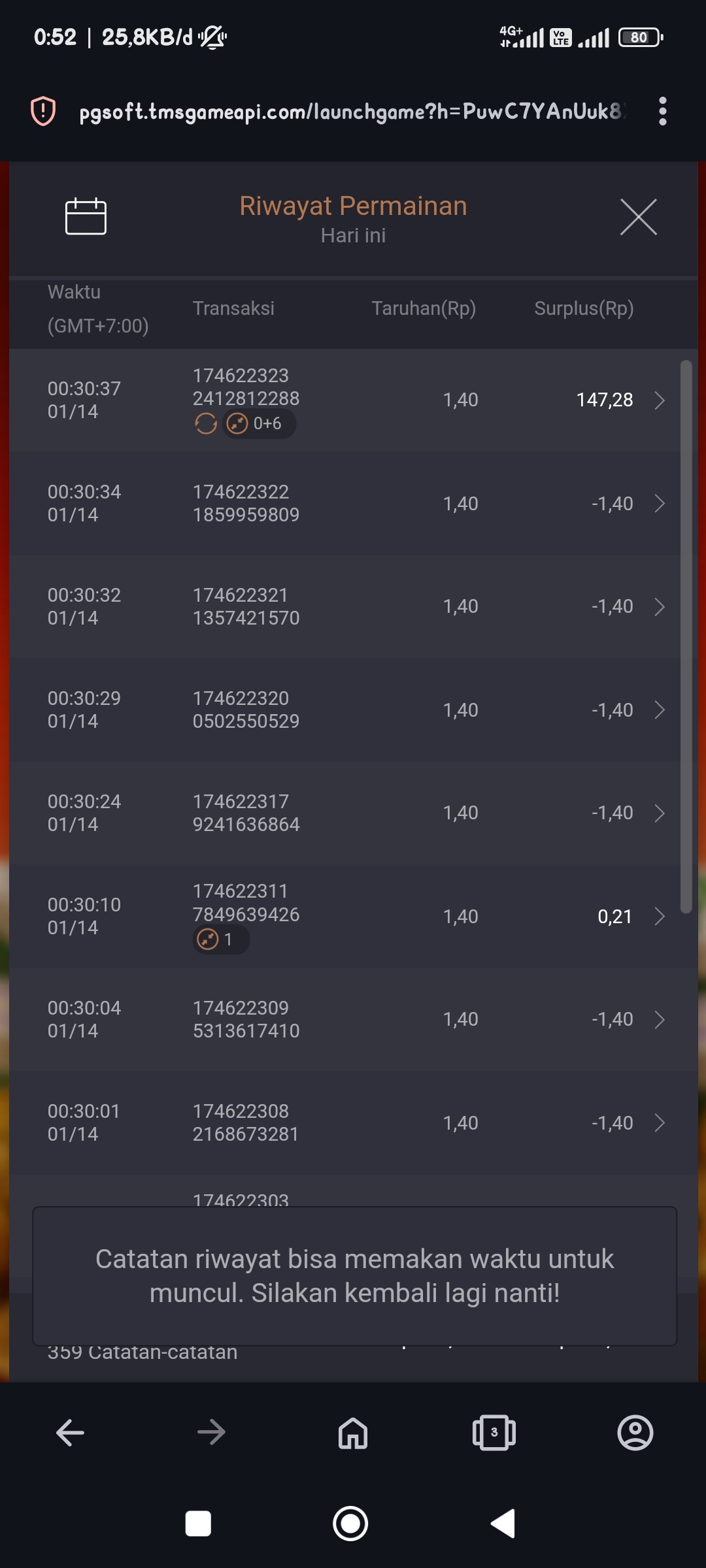View the 00:30:04 transaction entry
The image size is (706, 1568).
(x=660, y=1020)
